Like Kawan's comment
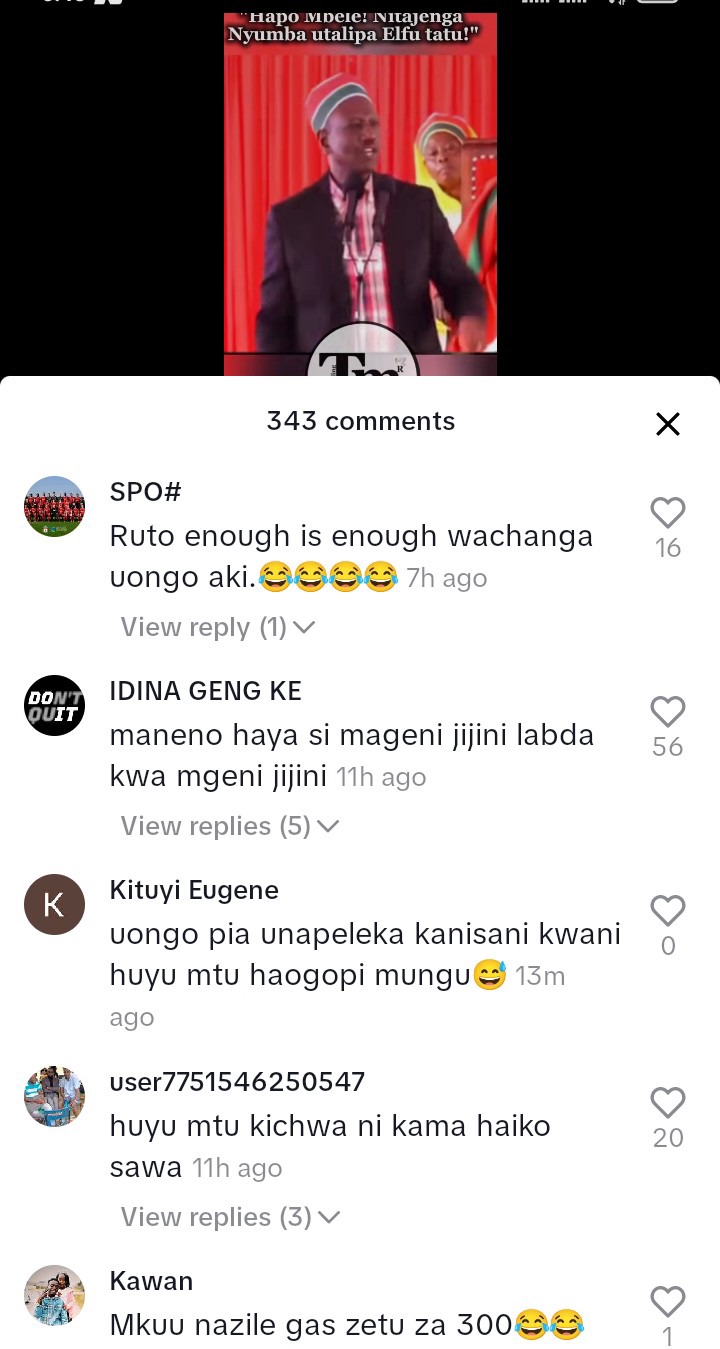The width and height of the screenshot is (720, 1349). tap(667, 1302)
